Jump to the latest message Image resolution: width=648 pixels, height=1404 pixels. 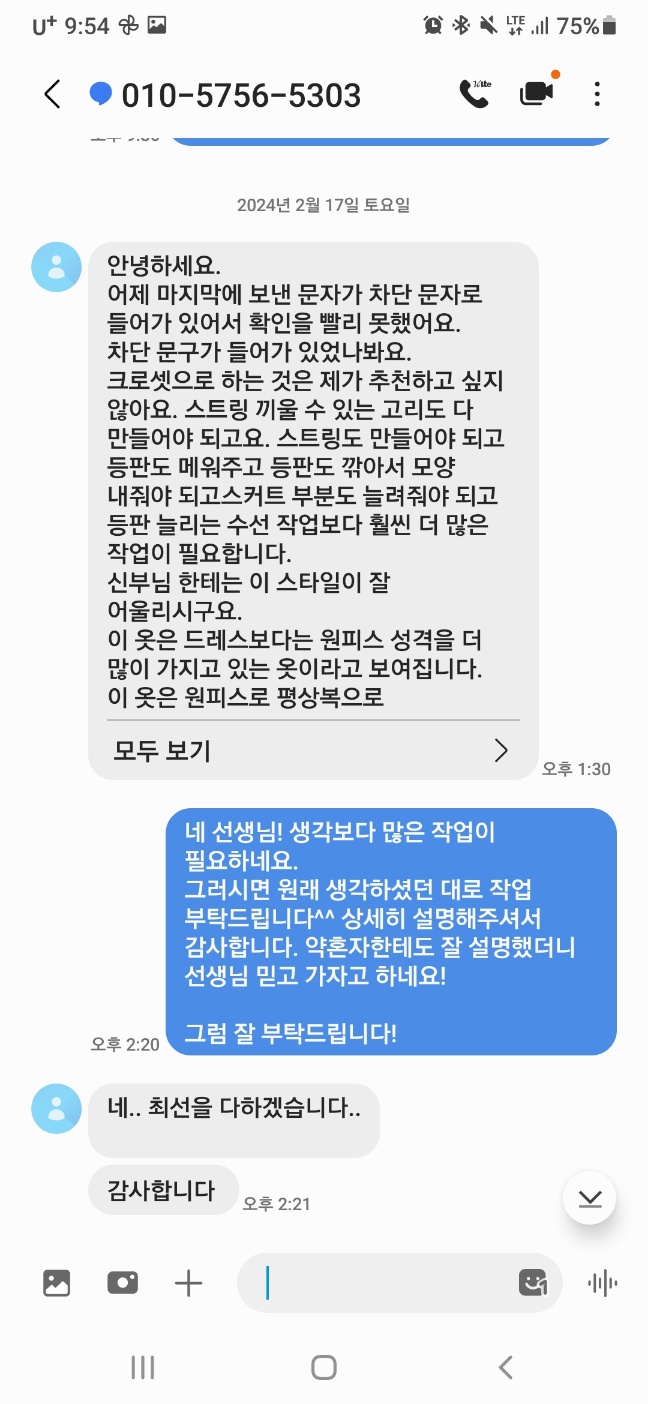(589, 1198)
